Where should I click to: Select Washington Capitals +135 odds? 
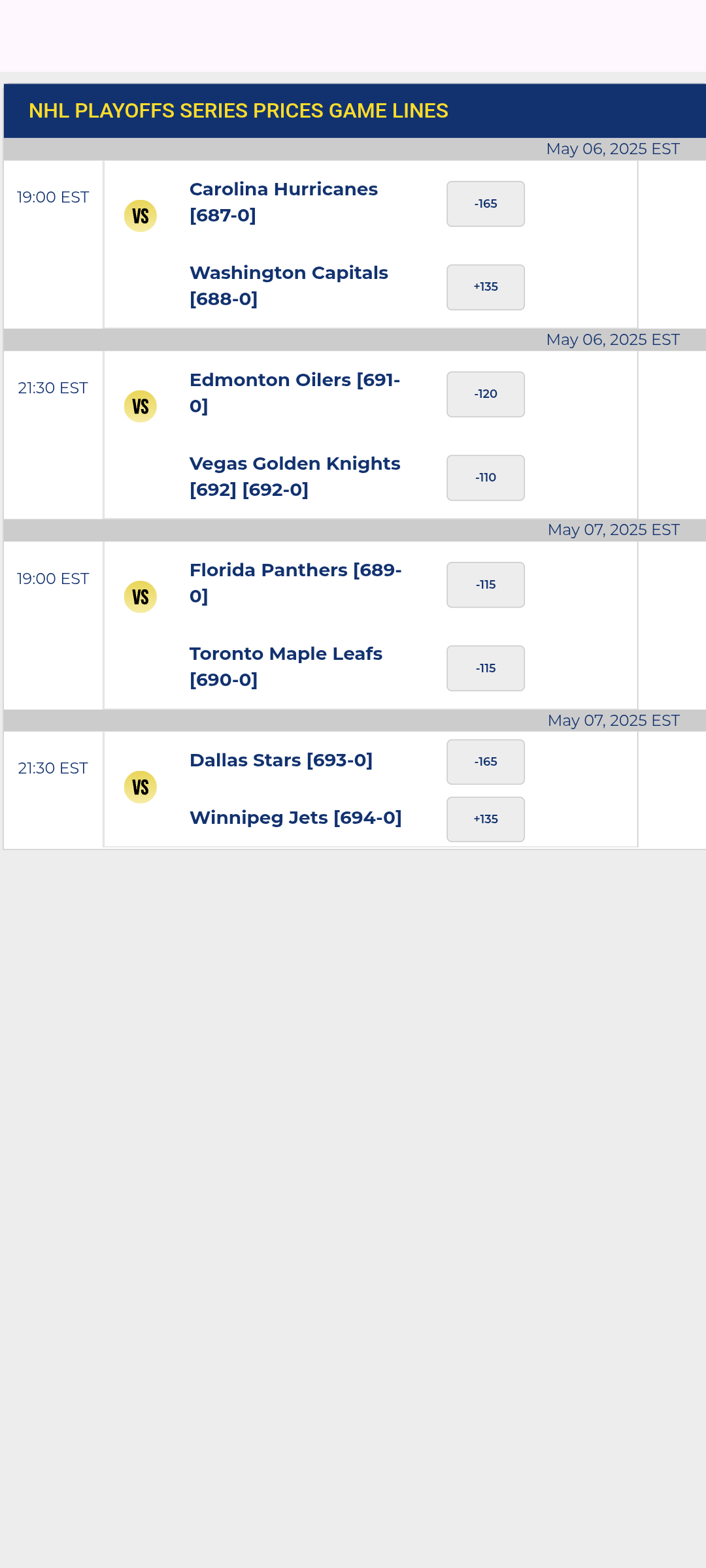point(486,287)
